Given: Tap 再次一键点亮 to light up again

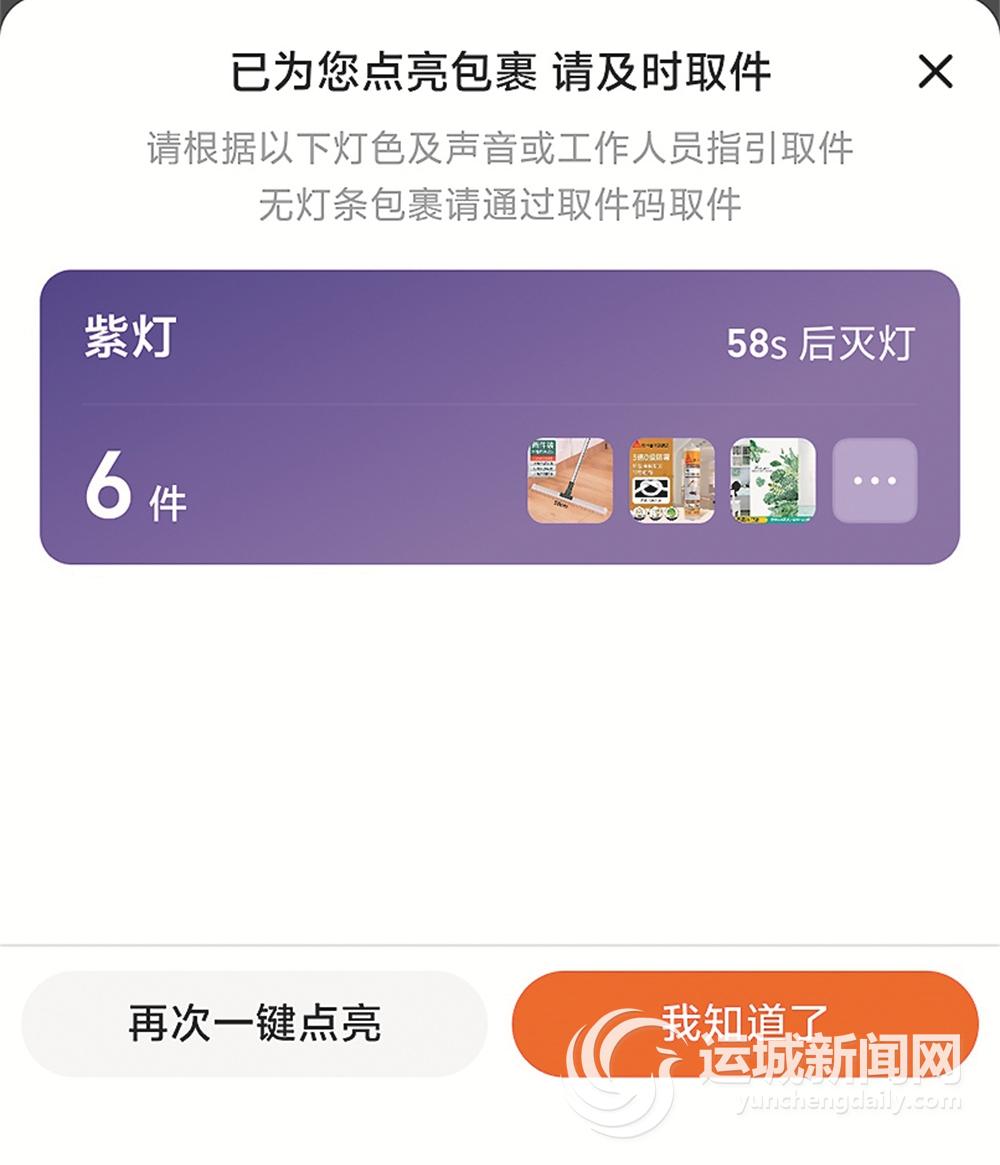Looking at the screenshot, I should point(254,1024).
